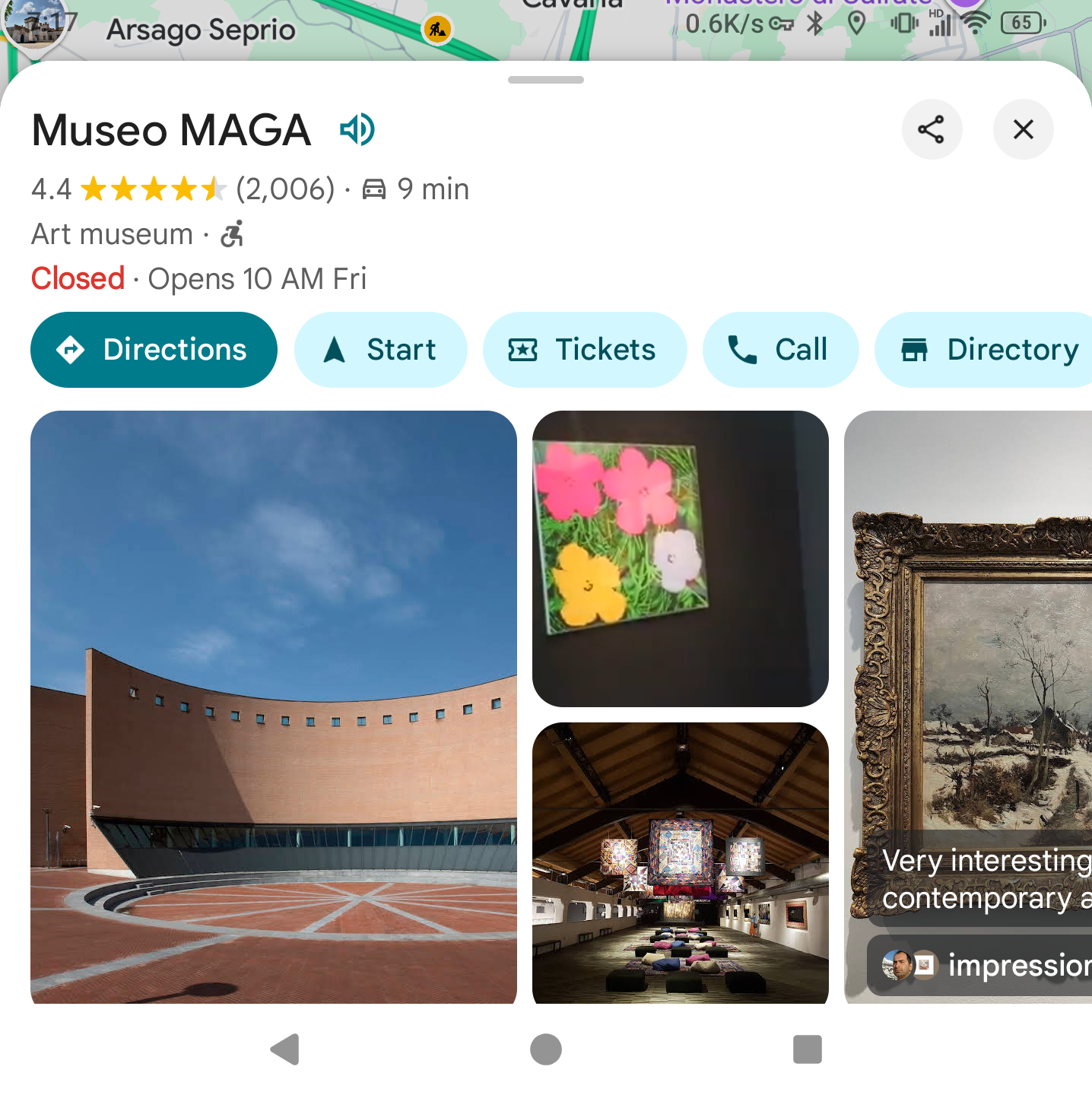View the pink flowers artwork photo

pos(680,559)
